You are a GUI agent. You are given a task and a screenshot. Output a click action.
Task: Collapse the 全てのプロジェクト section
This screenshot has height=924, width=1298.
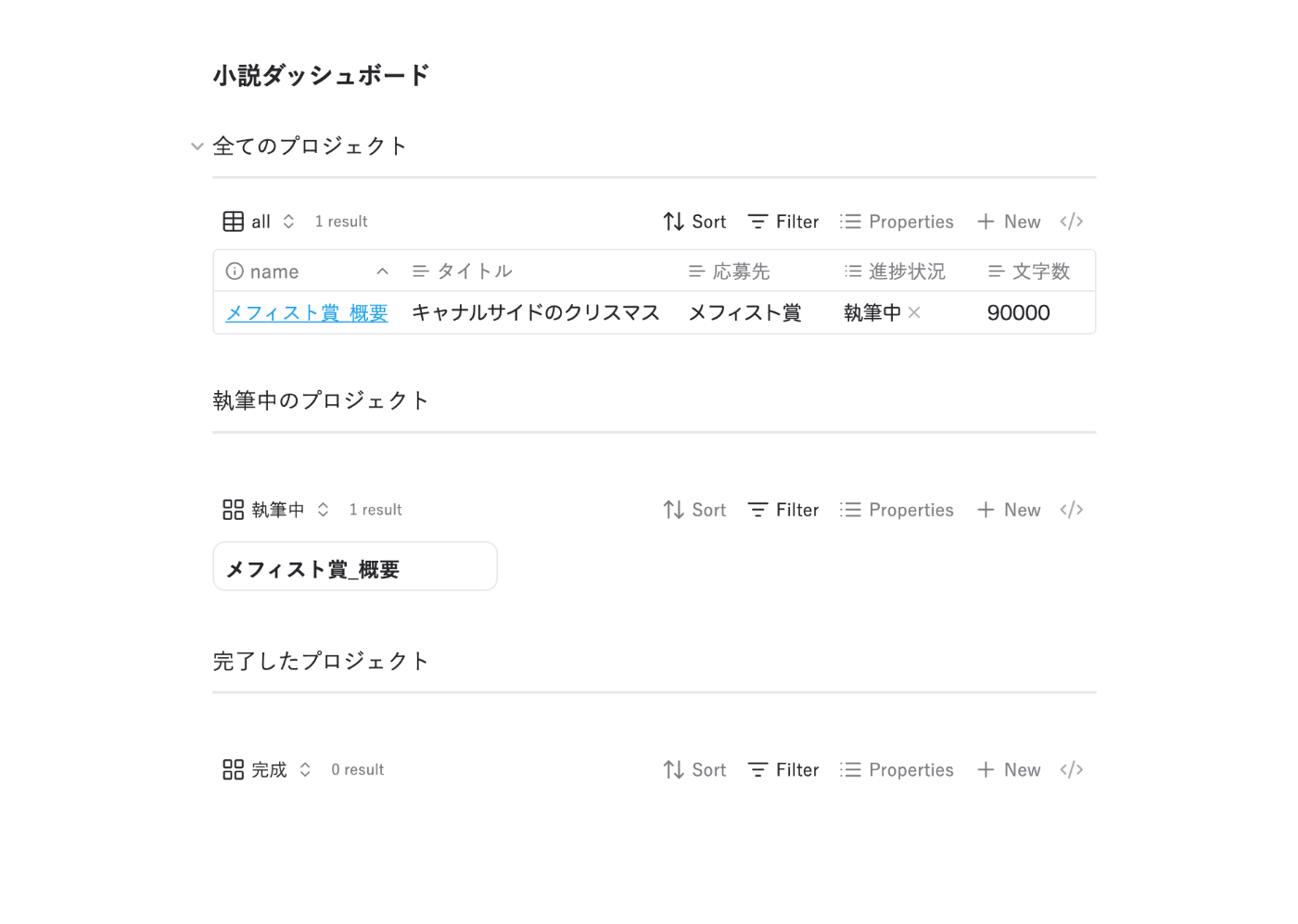click(197, 146)
